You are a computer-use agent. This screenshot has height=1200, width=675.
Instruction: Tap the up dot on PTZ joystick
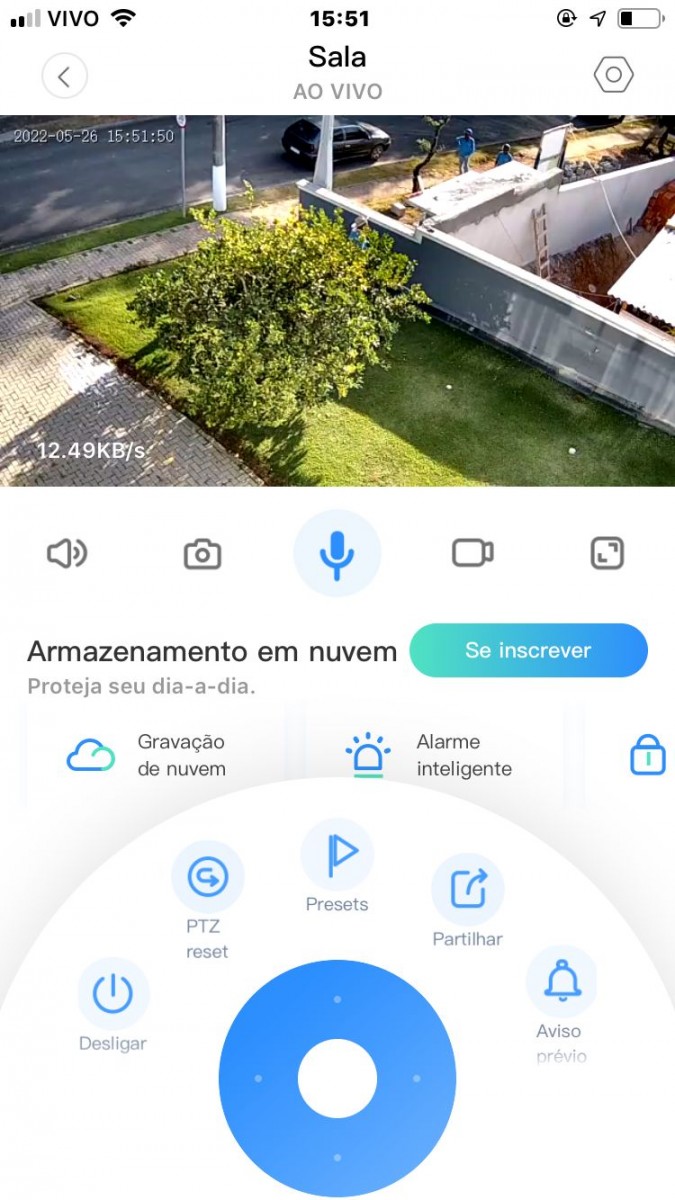click(337, 999)
